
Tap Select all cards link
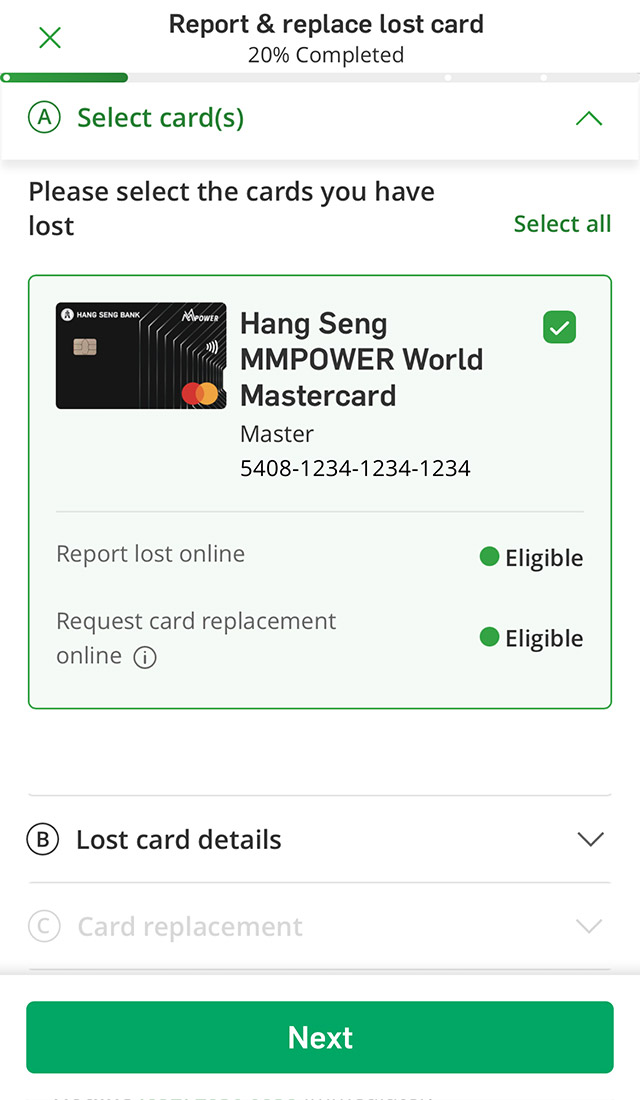(x=561, y=223)
